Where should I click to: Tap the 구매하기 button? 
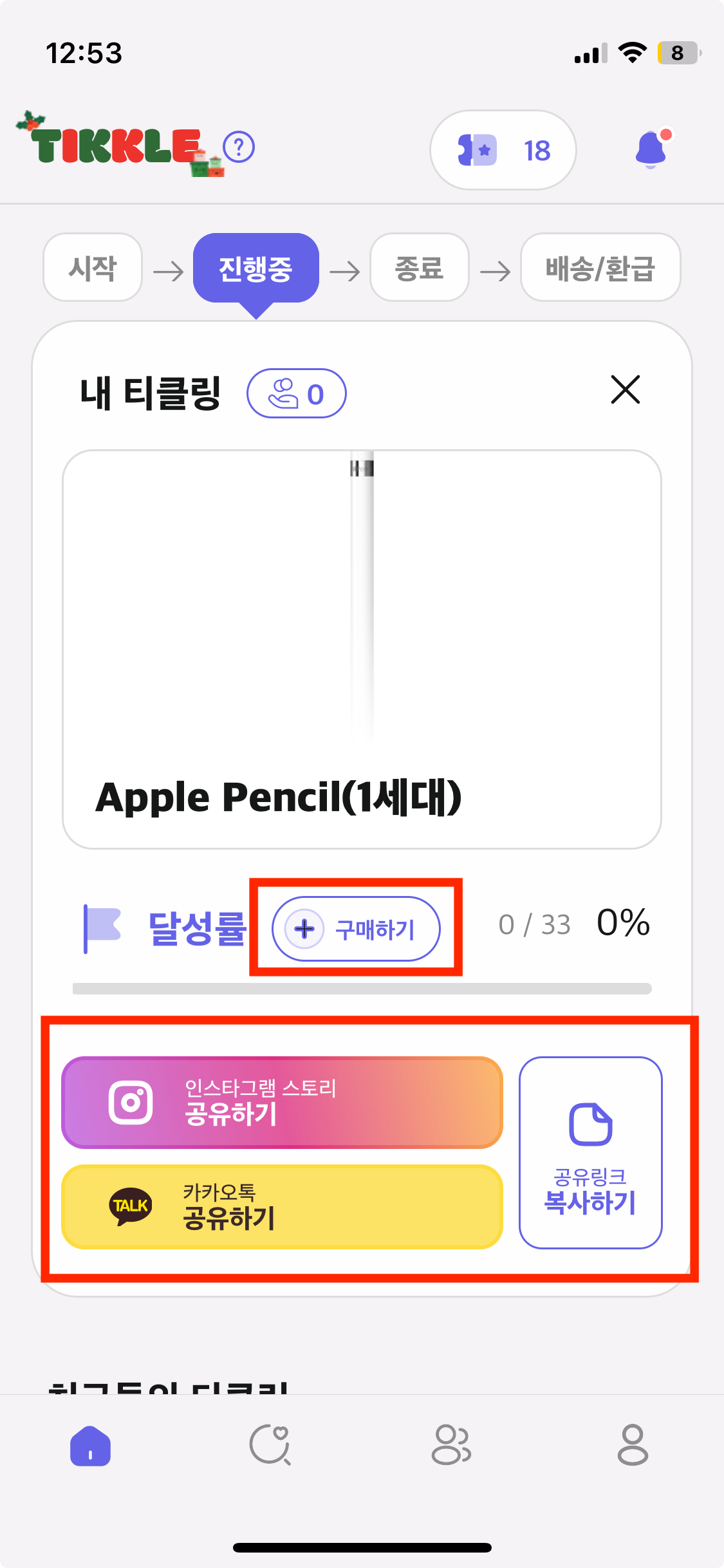click(x=356, y=929)
